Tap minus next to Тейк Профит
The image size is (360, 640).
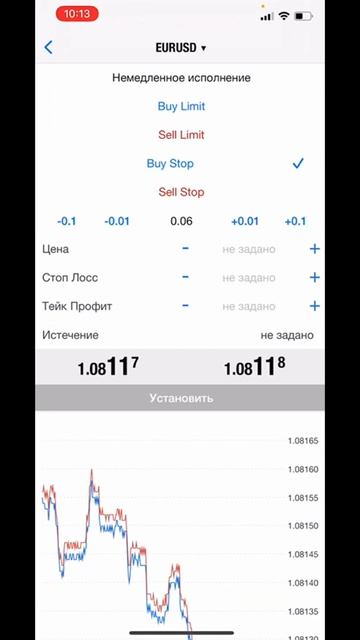click(185, 305)
